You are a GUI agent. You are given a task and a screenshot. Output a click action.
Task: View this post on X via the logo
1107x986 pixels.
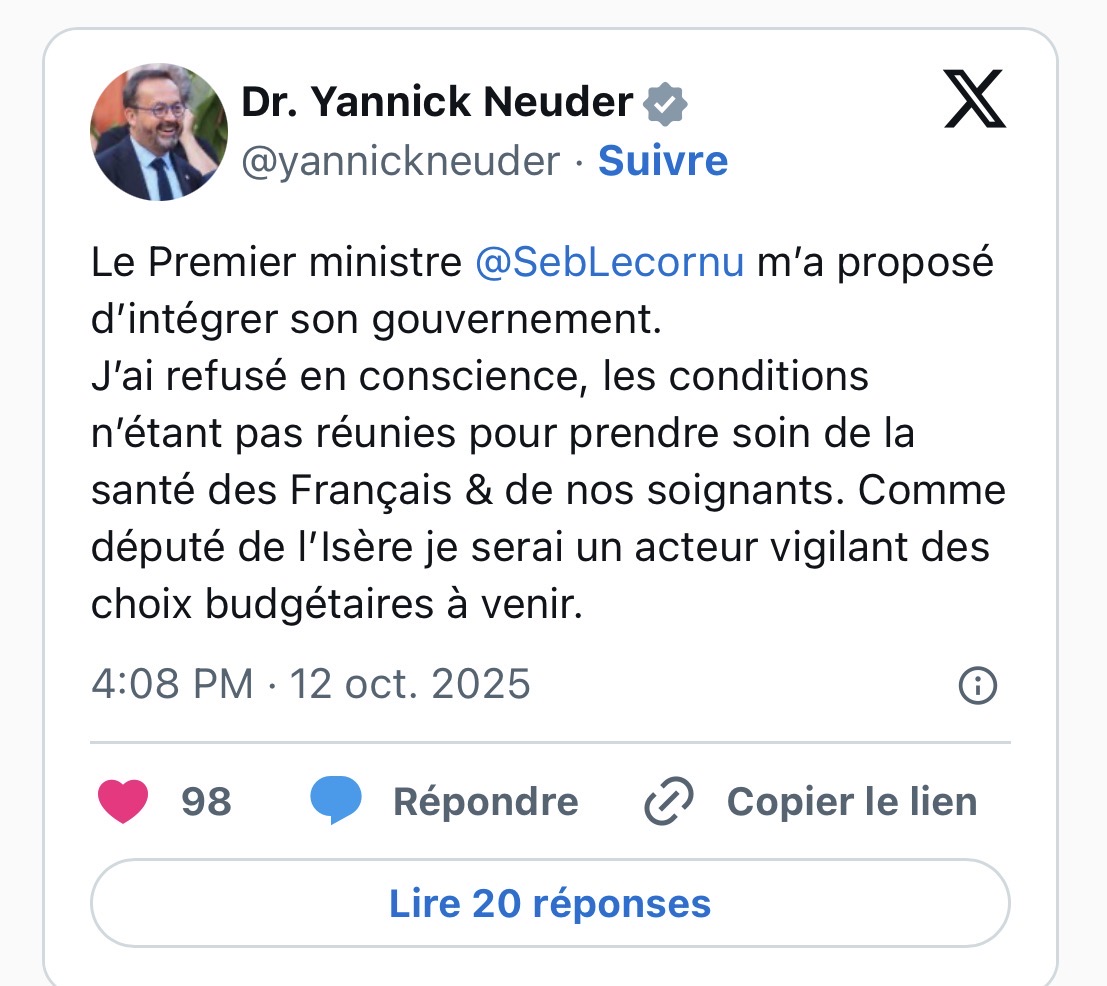(x=974, y=101)
